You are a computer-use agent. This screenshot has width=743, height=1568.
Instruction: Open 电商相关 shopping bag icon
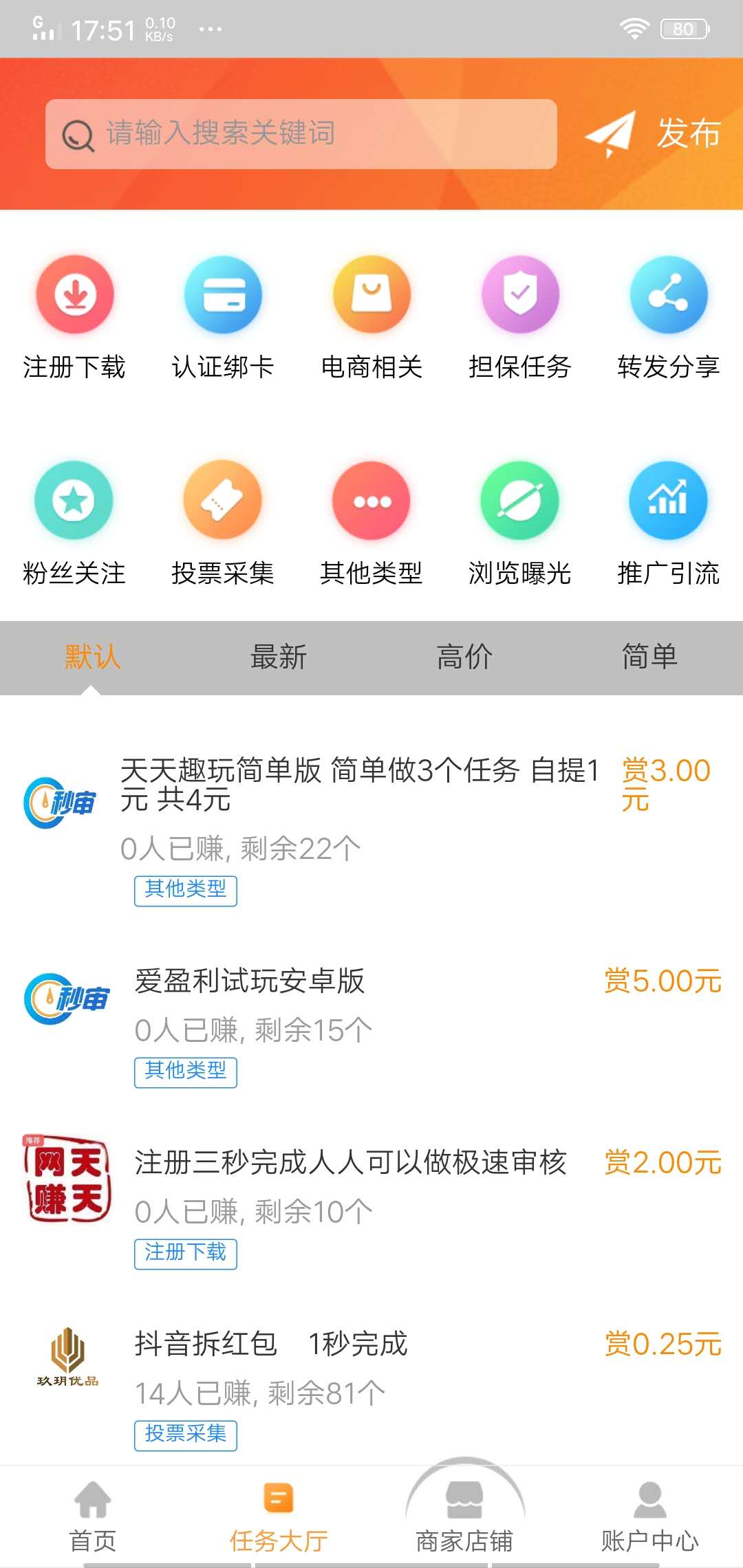click(x=371, y=294)
